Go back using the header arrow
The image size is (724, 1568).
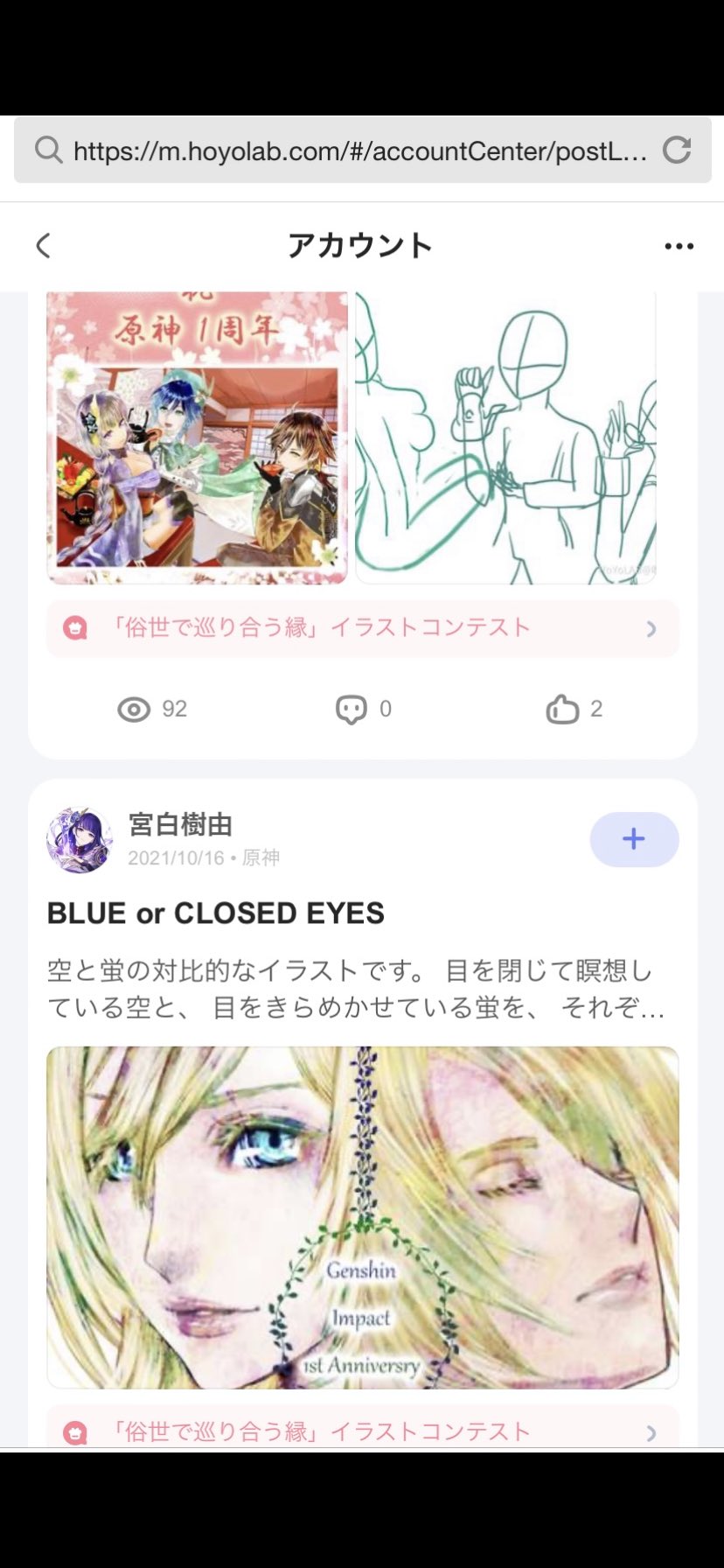click(x=43, y=246)
